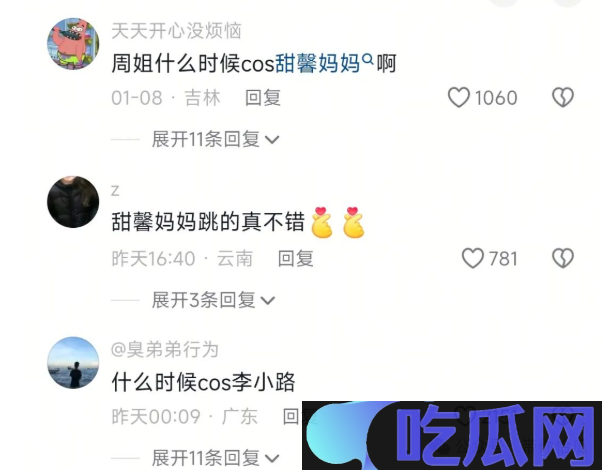Dislike the comment by z
The height and width of the screenshot is (470, 607).
(563, 259)
